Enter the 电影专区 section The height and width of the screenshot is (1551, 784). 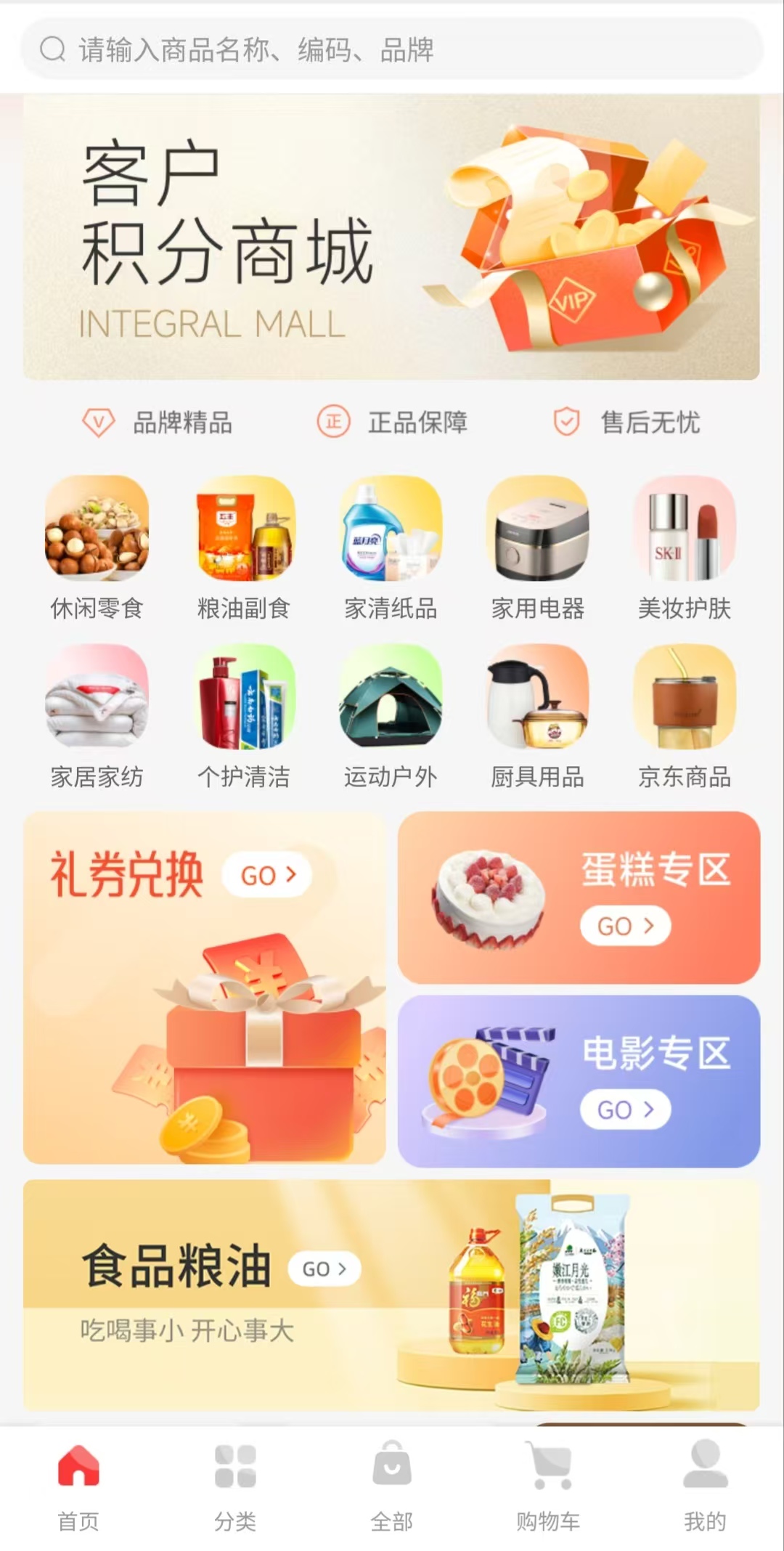579,1080
